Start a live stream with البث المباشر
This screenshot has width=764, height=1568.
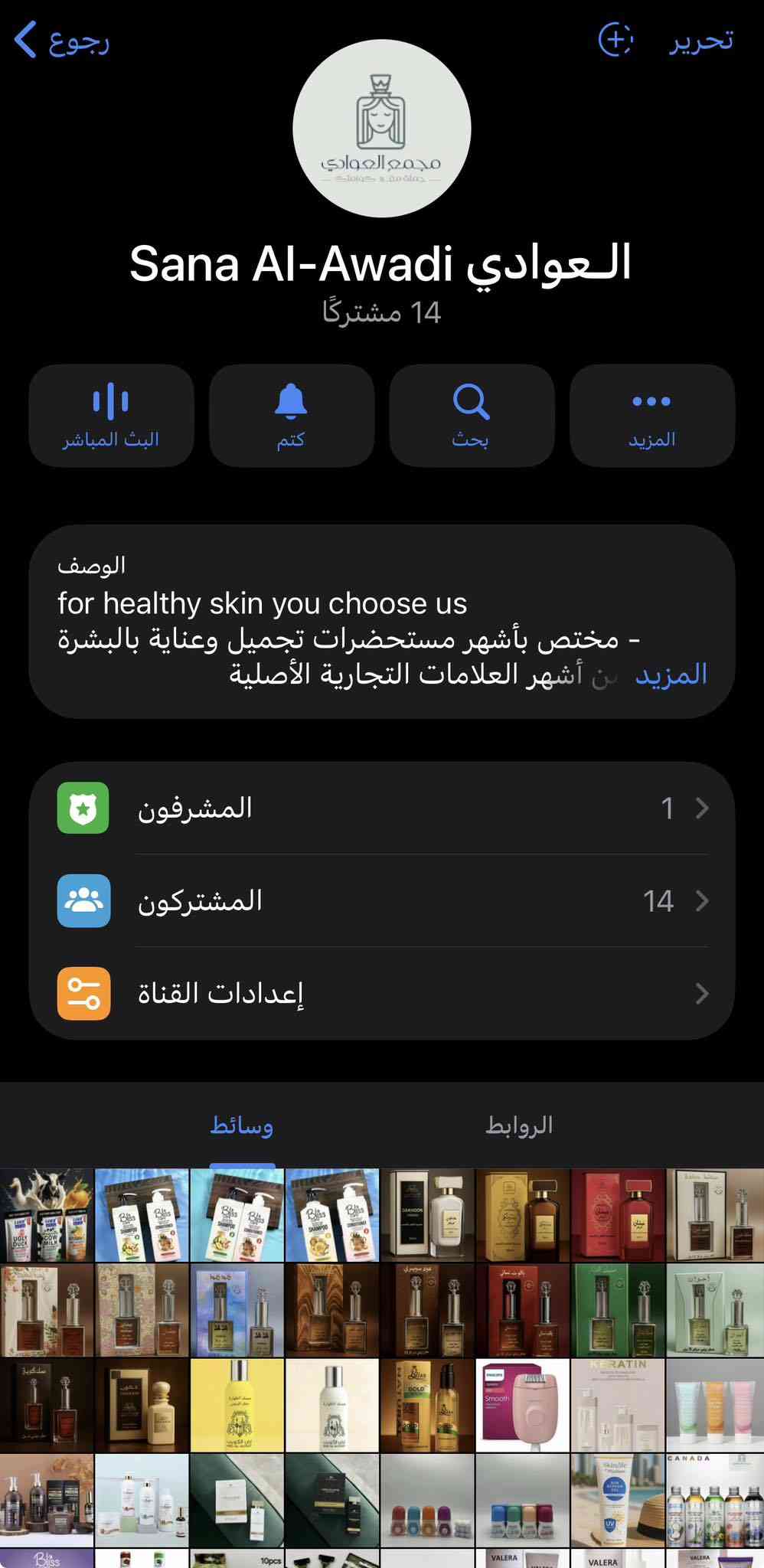[x=111, y=416]
